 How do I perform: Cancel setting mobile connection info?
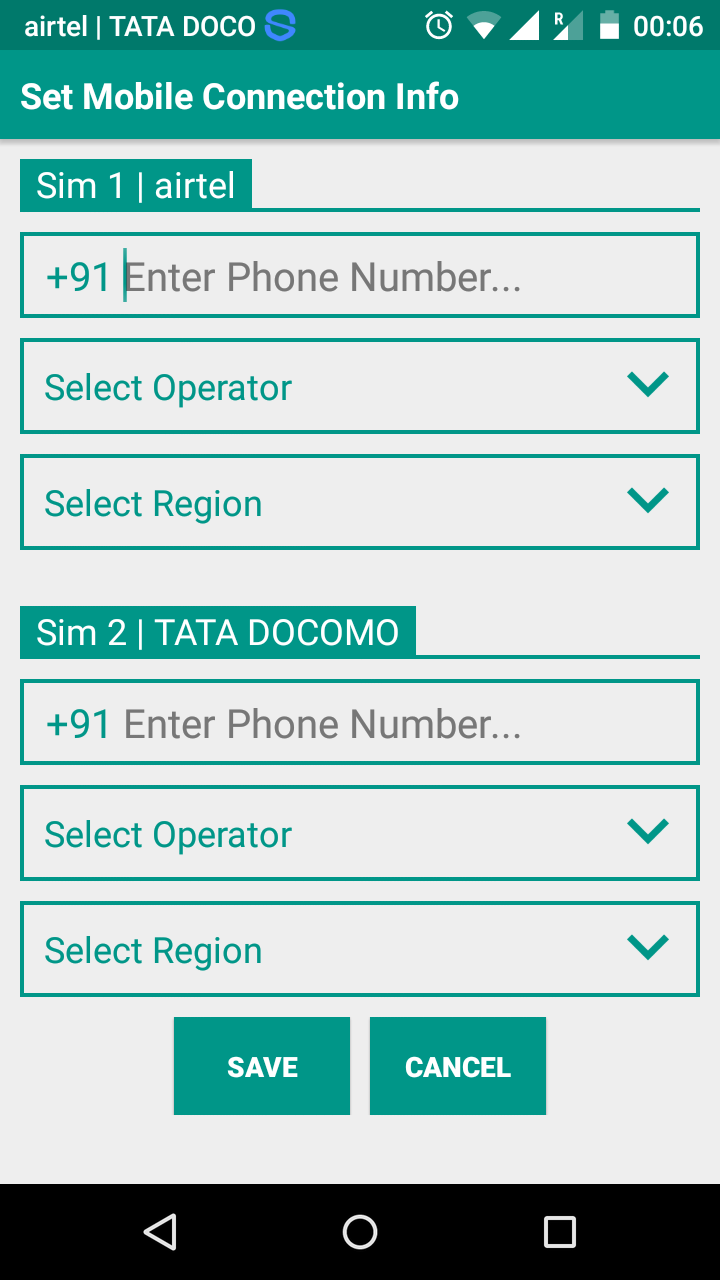tap(458, 1066)
